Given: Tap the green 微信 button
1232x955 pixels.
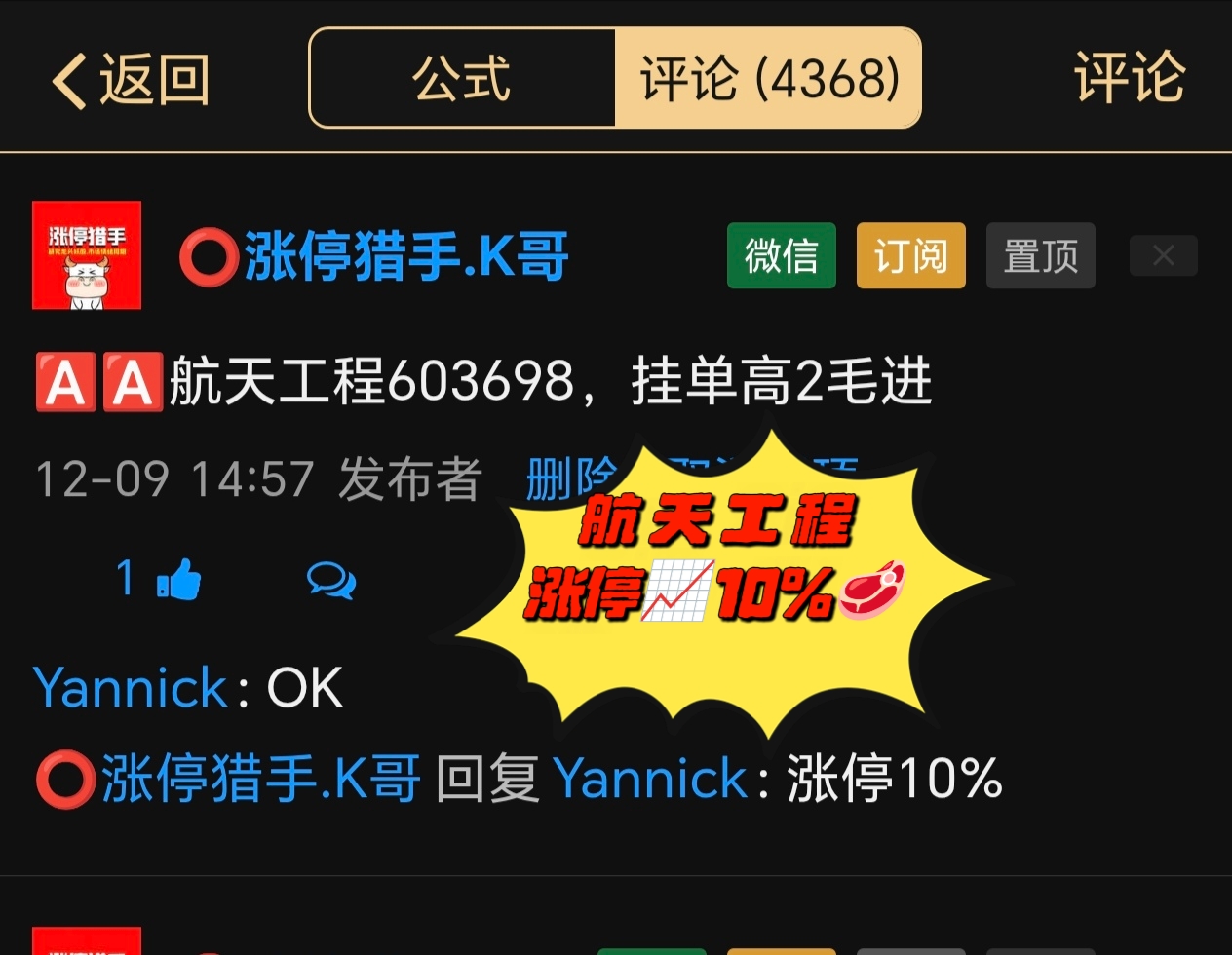Looking at the screenshot, I should pos(781,256).
